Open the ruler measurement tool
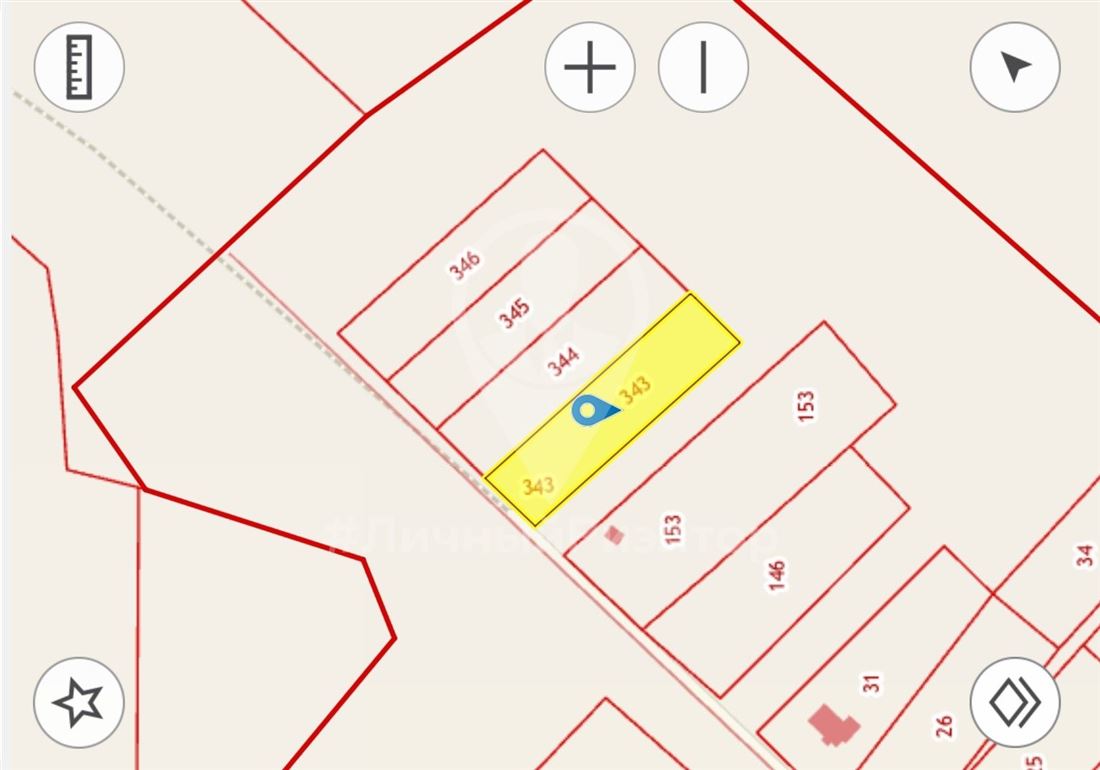1100x770 pixels. click(x=79, y=68)
